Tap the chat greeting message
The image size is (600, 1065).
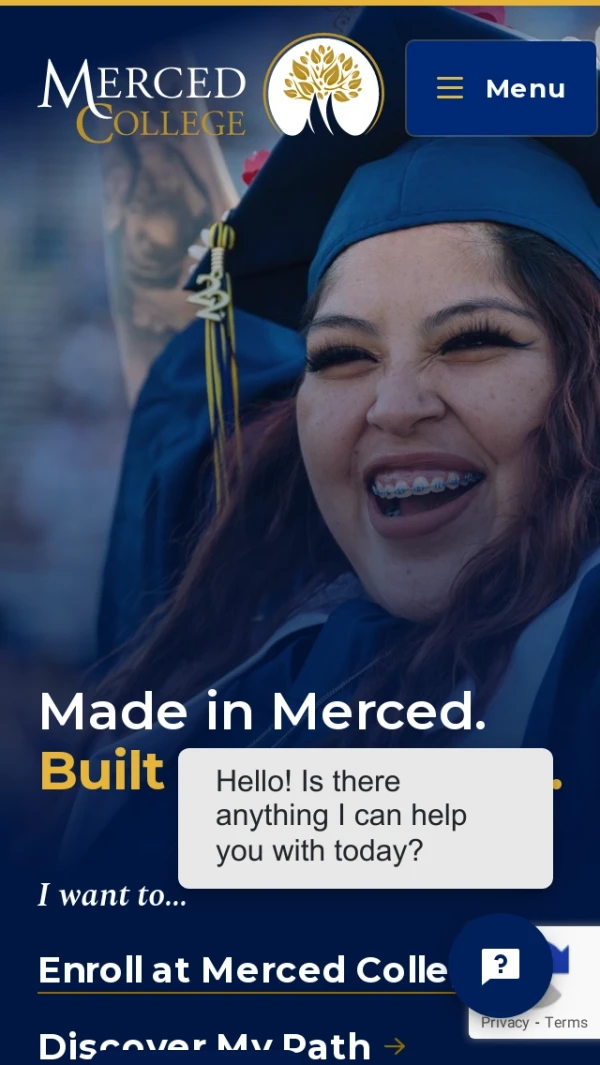(365, 817)
